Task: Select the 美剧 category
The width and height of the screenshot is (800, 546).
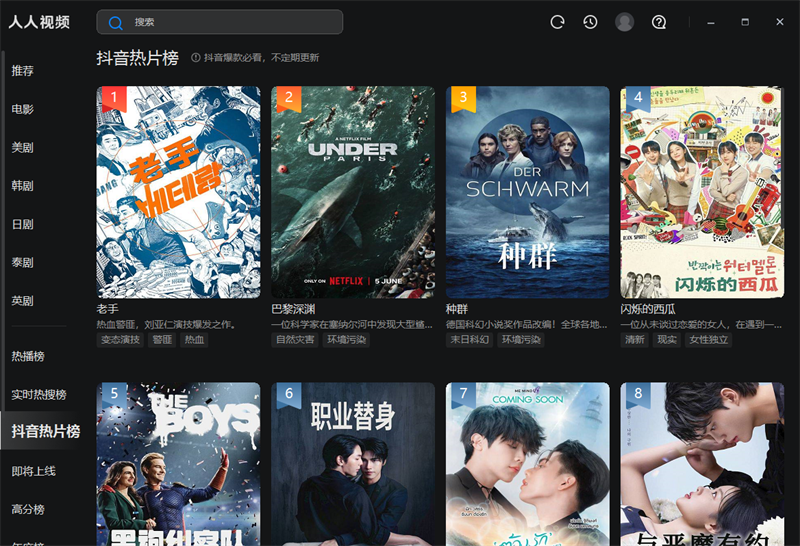Action: [x=23, y=147]
